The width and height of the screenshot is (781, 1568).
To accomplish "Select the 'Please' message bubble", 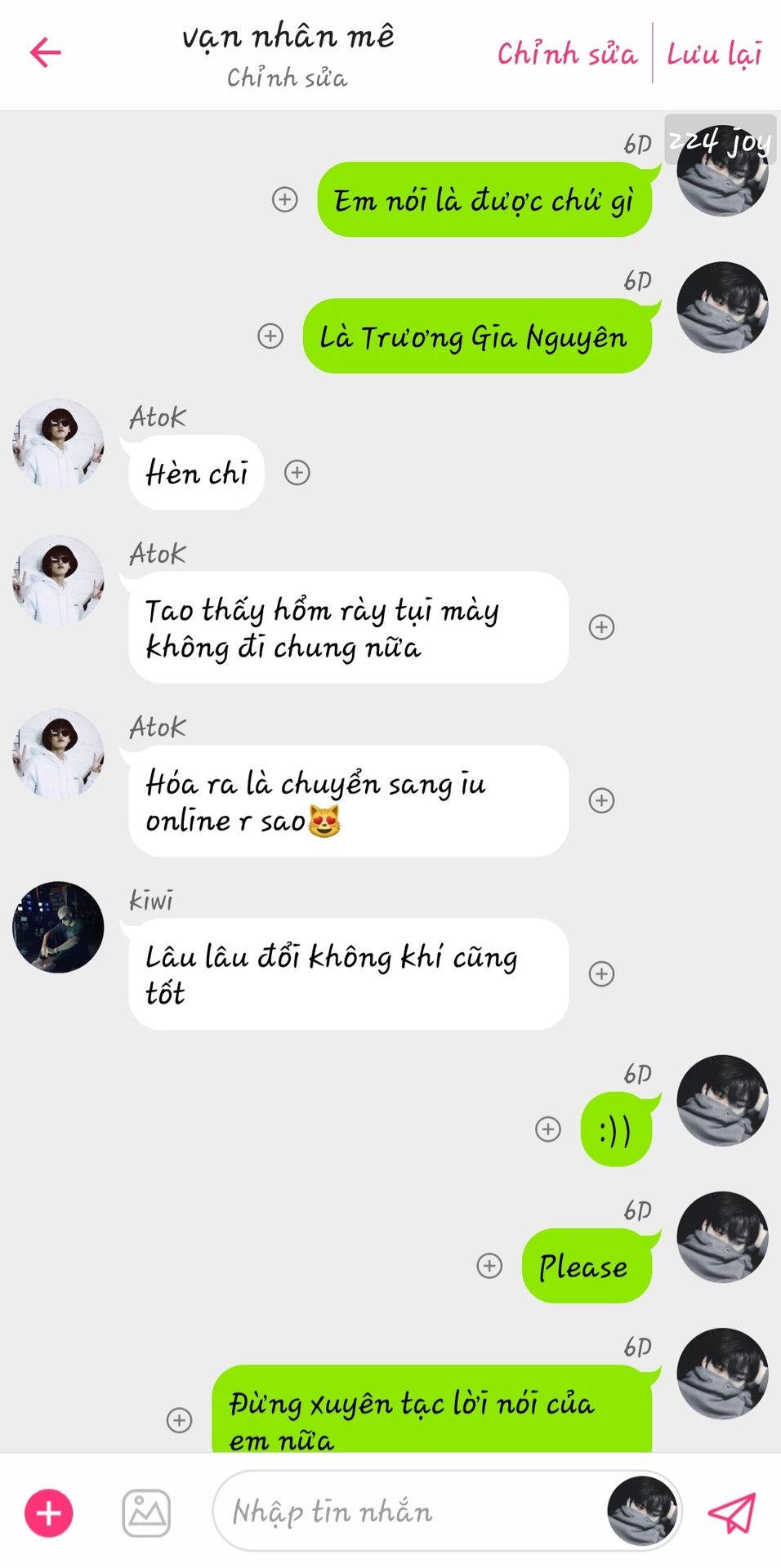I will point(586,1266).
